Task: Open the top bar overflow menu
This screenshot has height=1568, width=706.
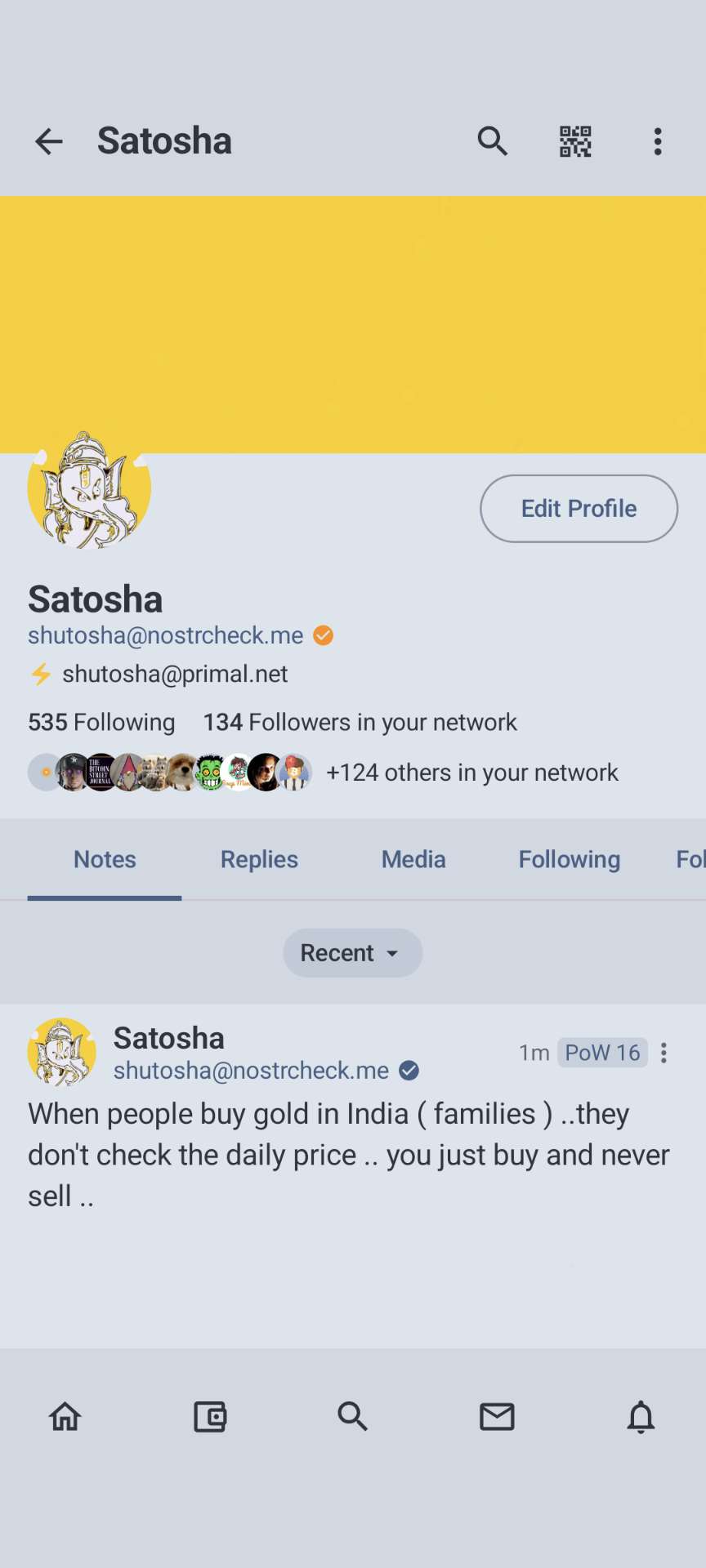Action: click(x=658, y=141)
